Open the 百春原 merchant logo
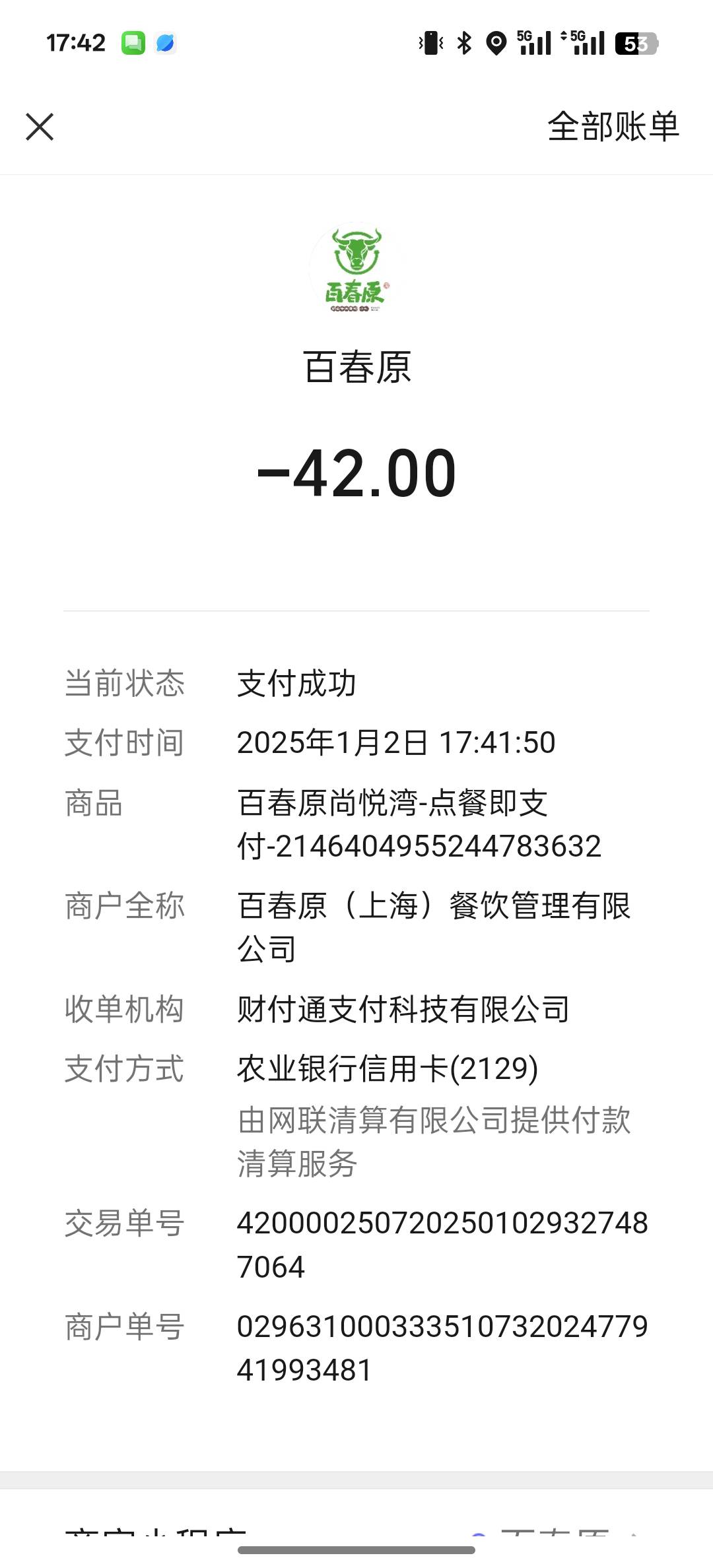The width and height of the screenshot is (713, 1568). 356,269
